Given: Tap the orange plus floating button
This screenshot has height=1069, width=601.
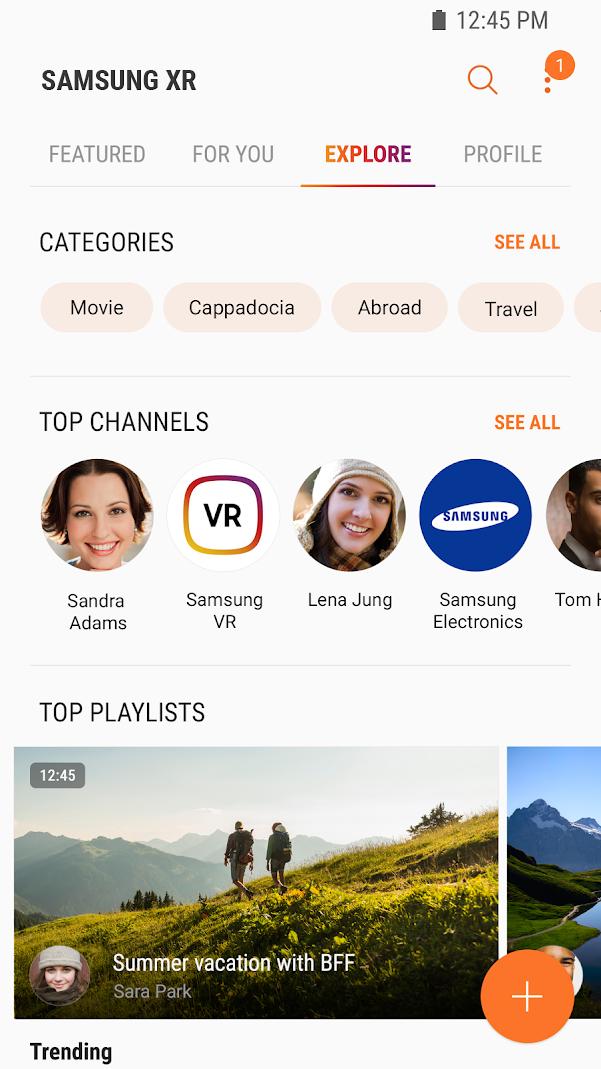Looking at the screenshot, I should point(527,996).
